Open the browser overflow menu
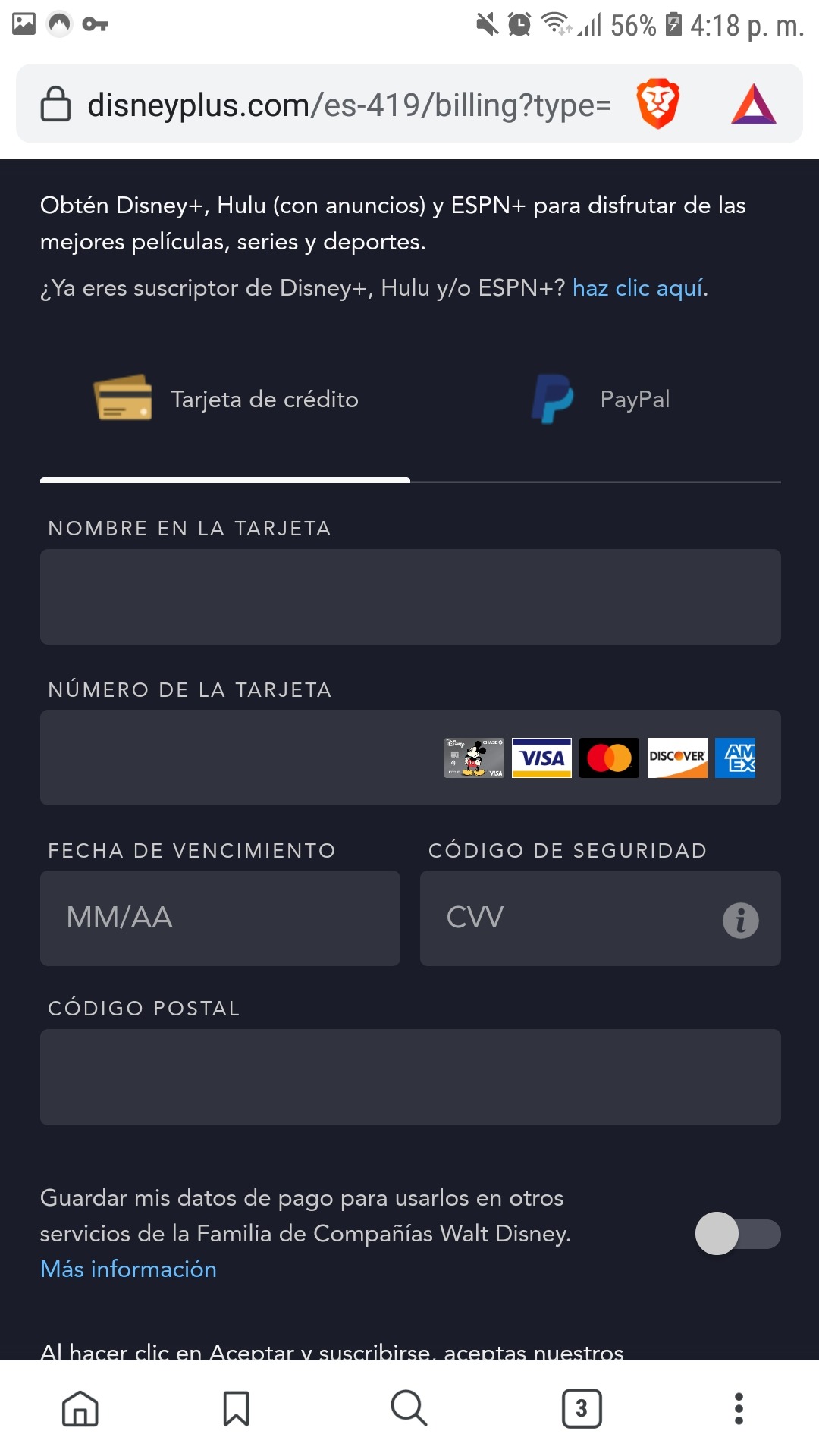Image resolution: width=819 pixels, height=1456 pixels. pyautogui.click(x=739, y=1409)
